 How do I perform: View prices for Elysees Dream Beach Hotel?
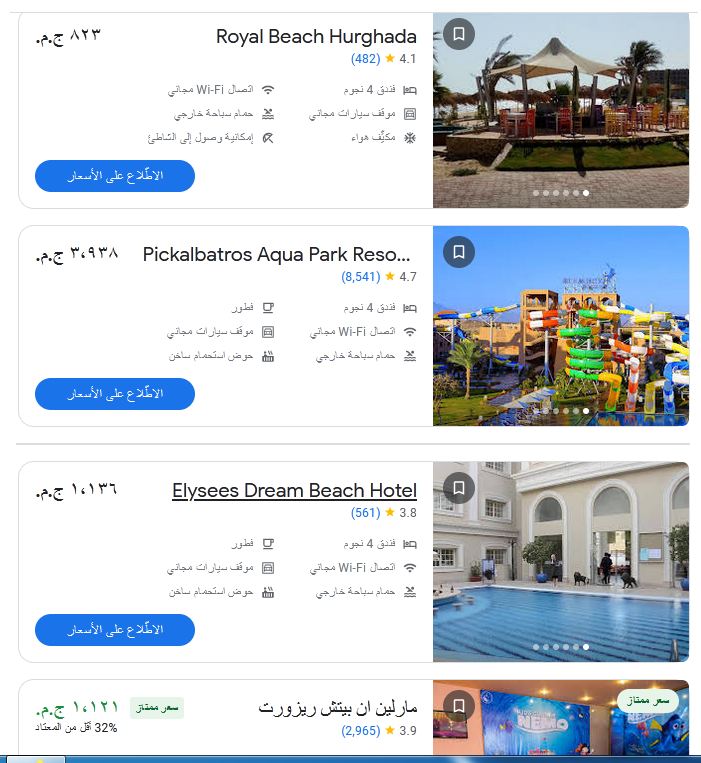[x=115, y=630]
